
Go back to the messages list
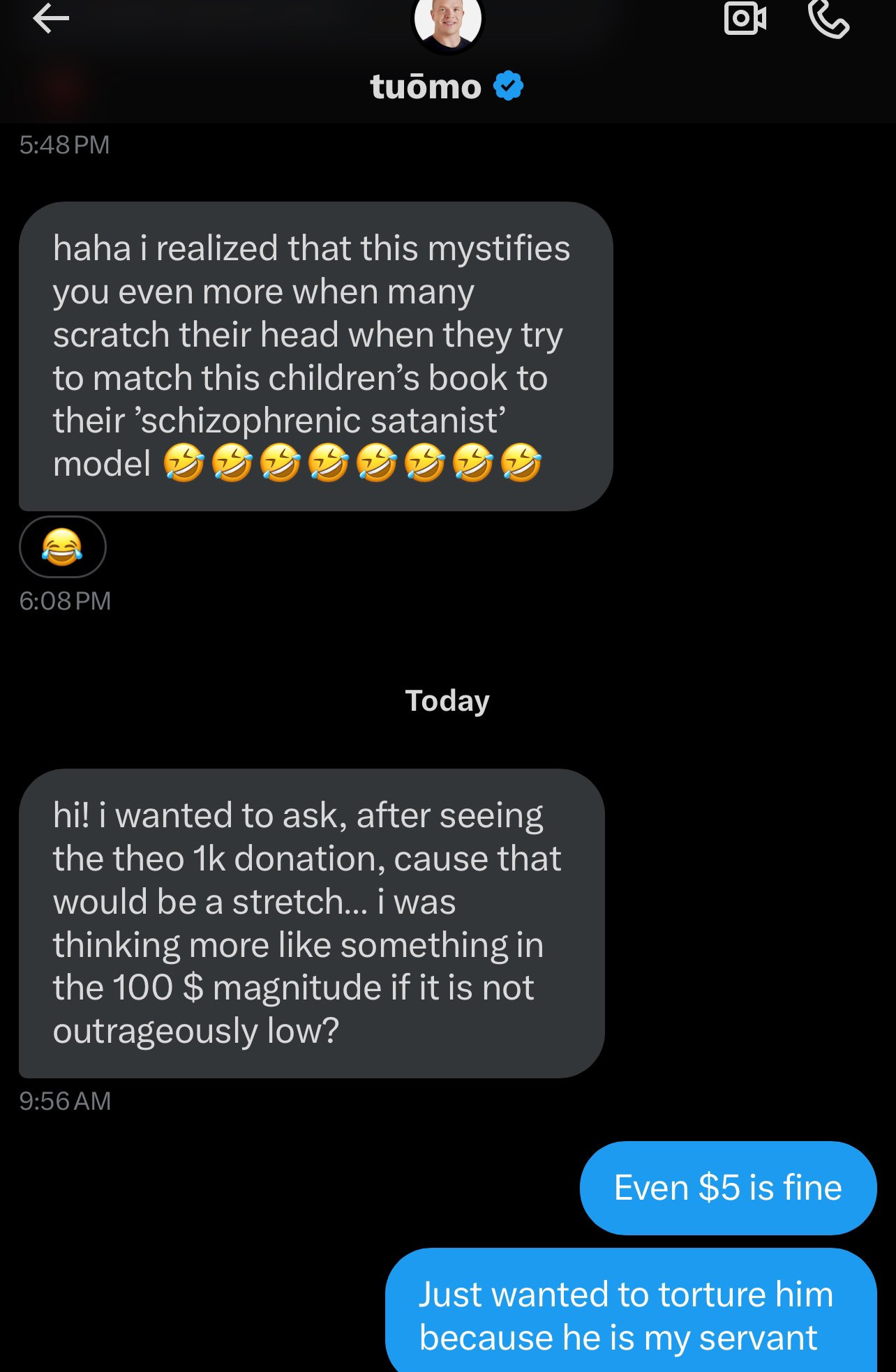(51, 19)
